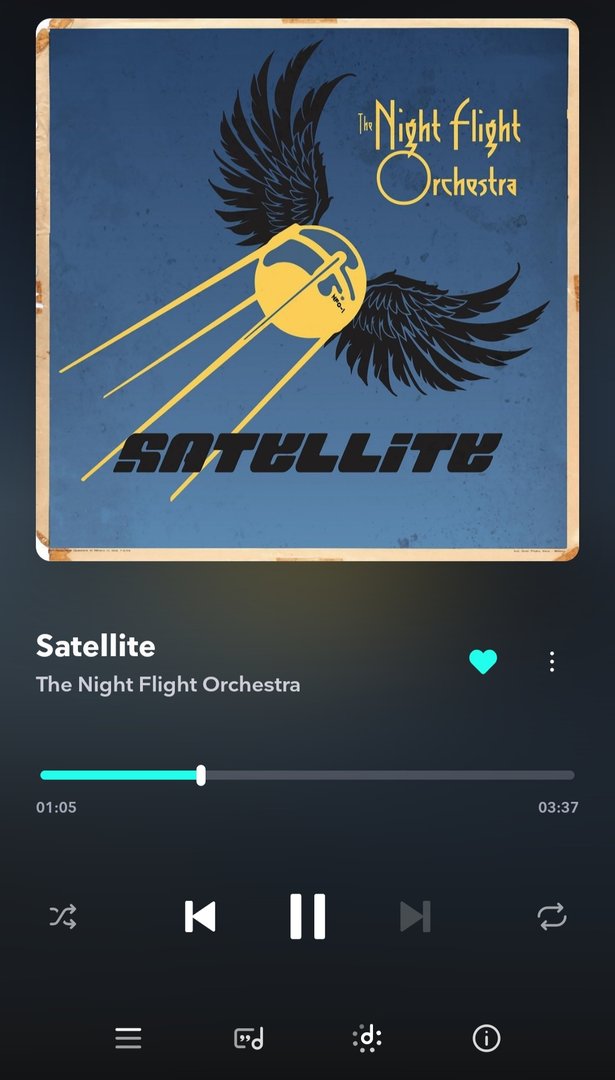Open the play queue list
This screenshot has width=615, height=1080.
(x=128, y=1039)
